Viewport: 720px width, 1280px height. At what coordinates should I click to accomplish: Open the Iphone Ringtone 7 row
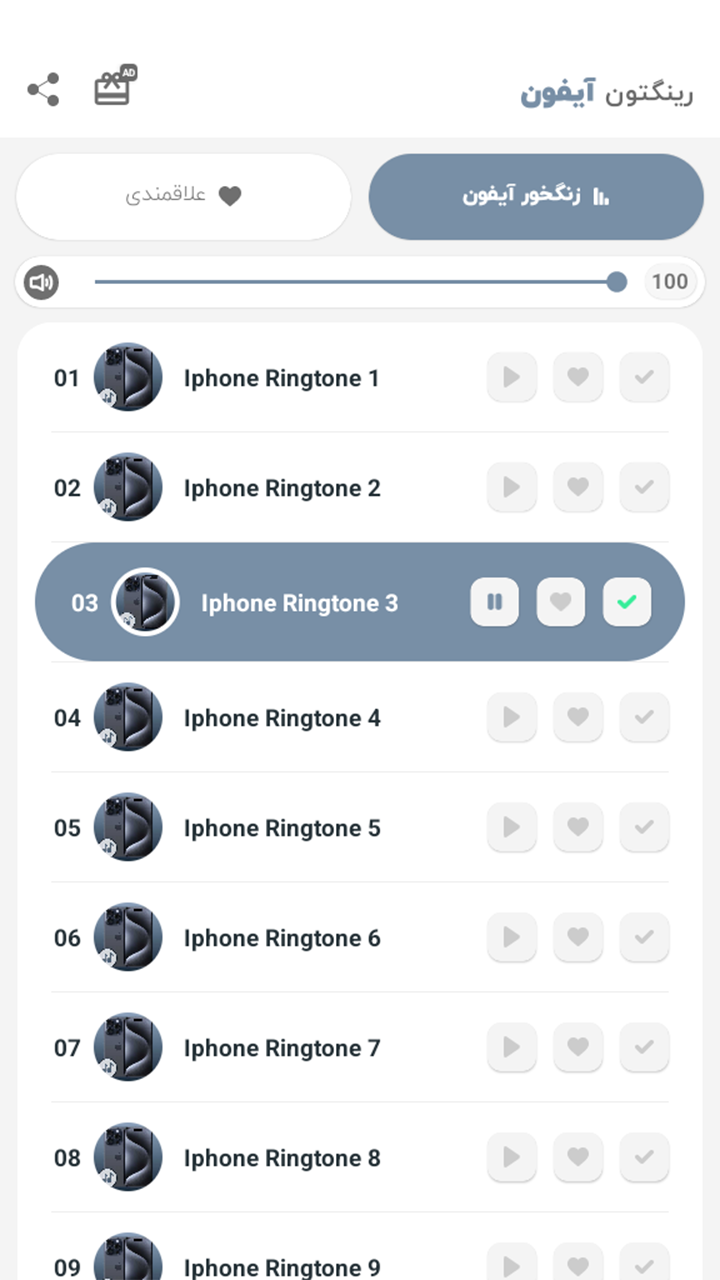(282, 1048)
